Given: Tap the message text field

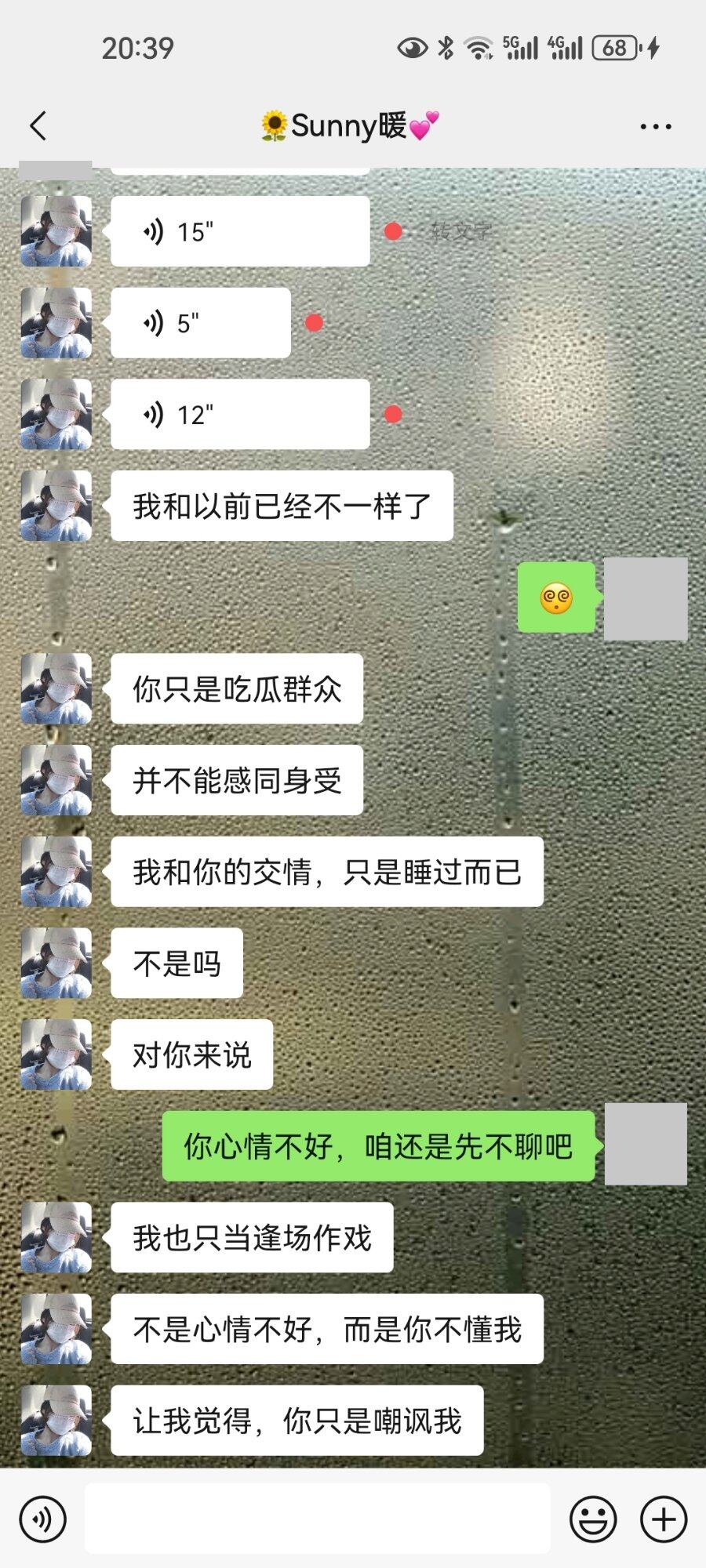Looking at the screenshot, I should point(317,1519).
